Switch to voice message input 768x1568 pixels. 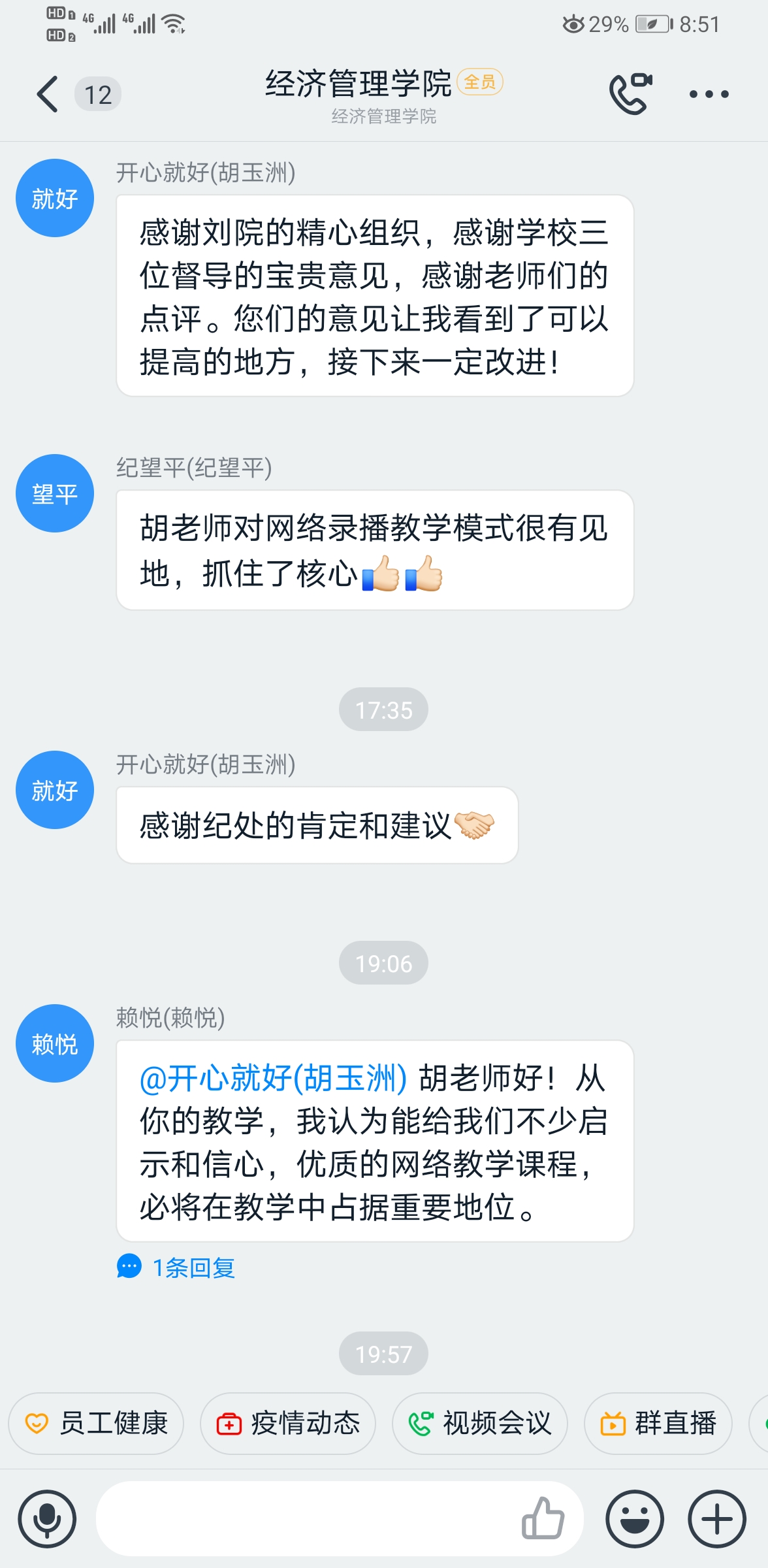point(47,1518)
